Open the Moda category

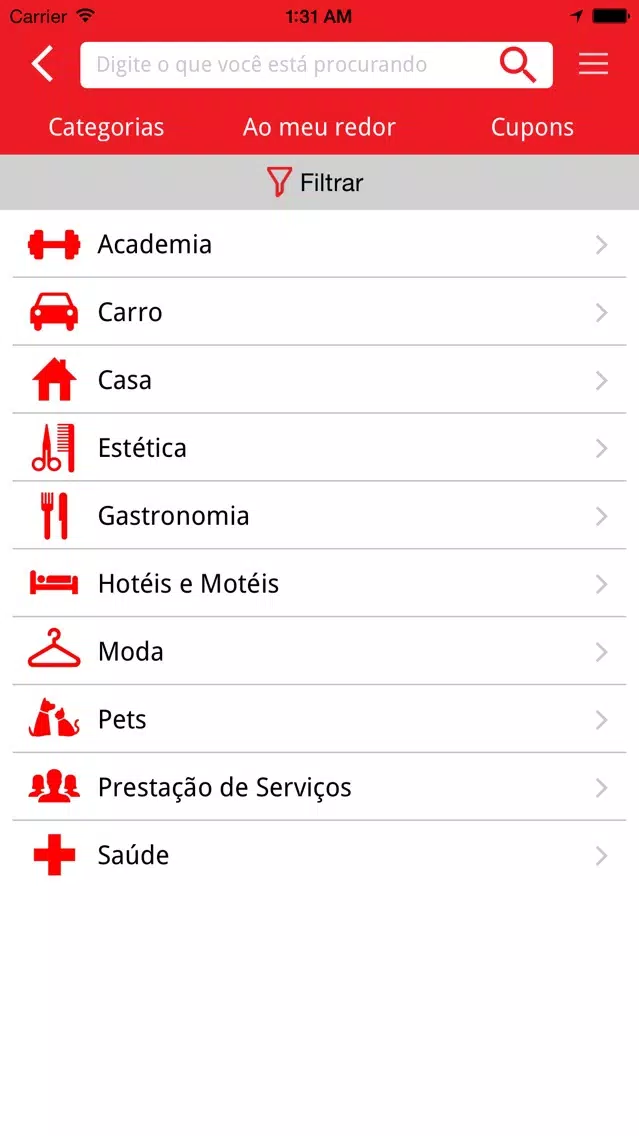tap(320, 651)
